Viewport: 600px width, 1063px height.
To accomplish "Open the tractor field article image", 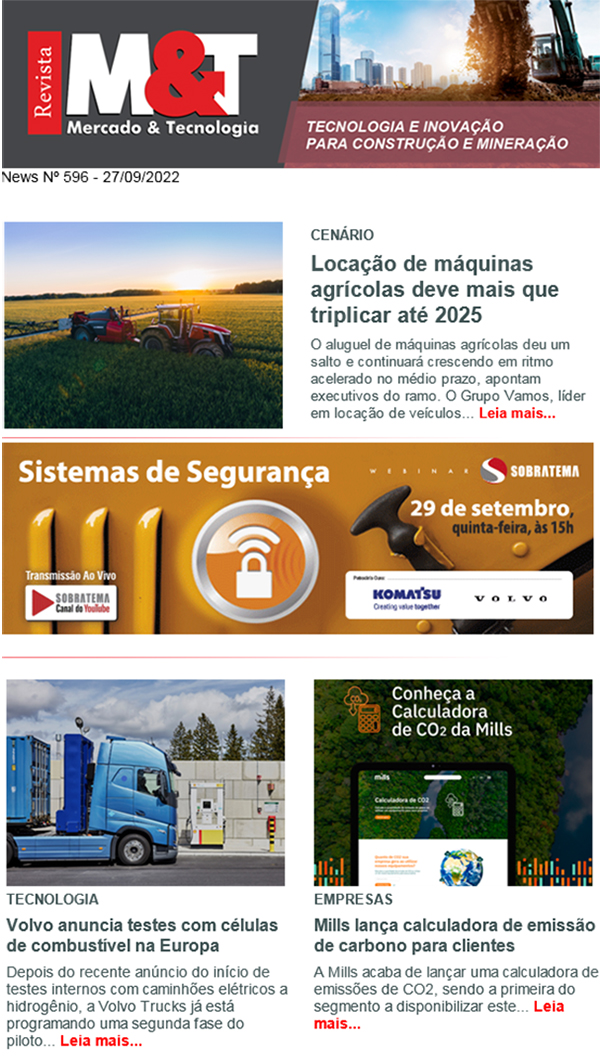I will click(x=144, y=325).
